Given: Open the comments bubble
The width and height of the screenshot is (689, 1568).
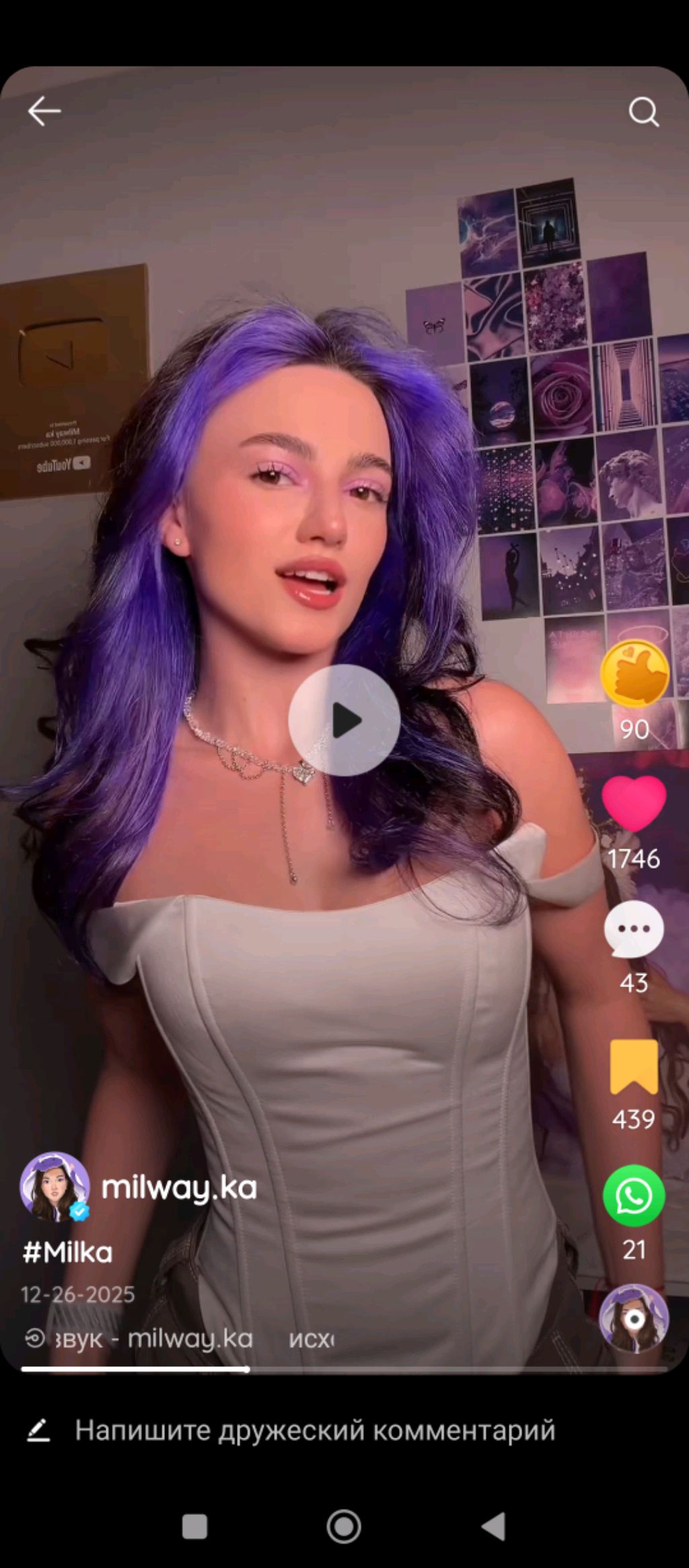Looking at the screenshot, I should (x=633, y=929).
